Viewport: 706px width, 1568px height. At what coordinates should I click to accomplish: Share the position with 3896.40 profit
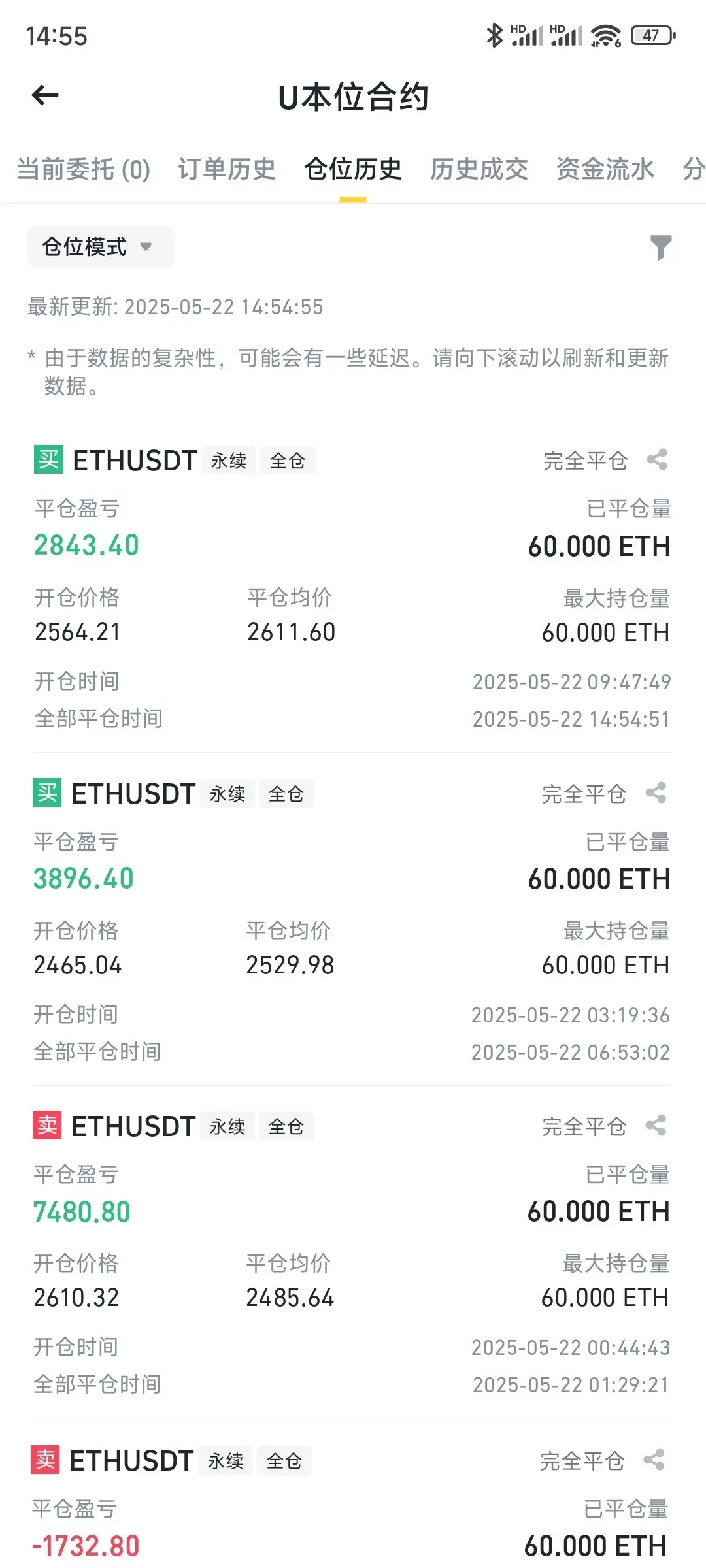point(656,793)
